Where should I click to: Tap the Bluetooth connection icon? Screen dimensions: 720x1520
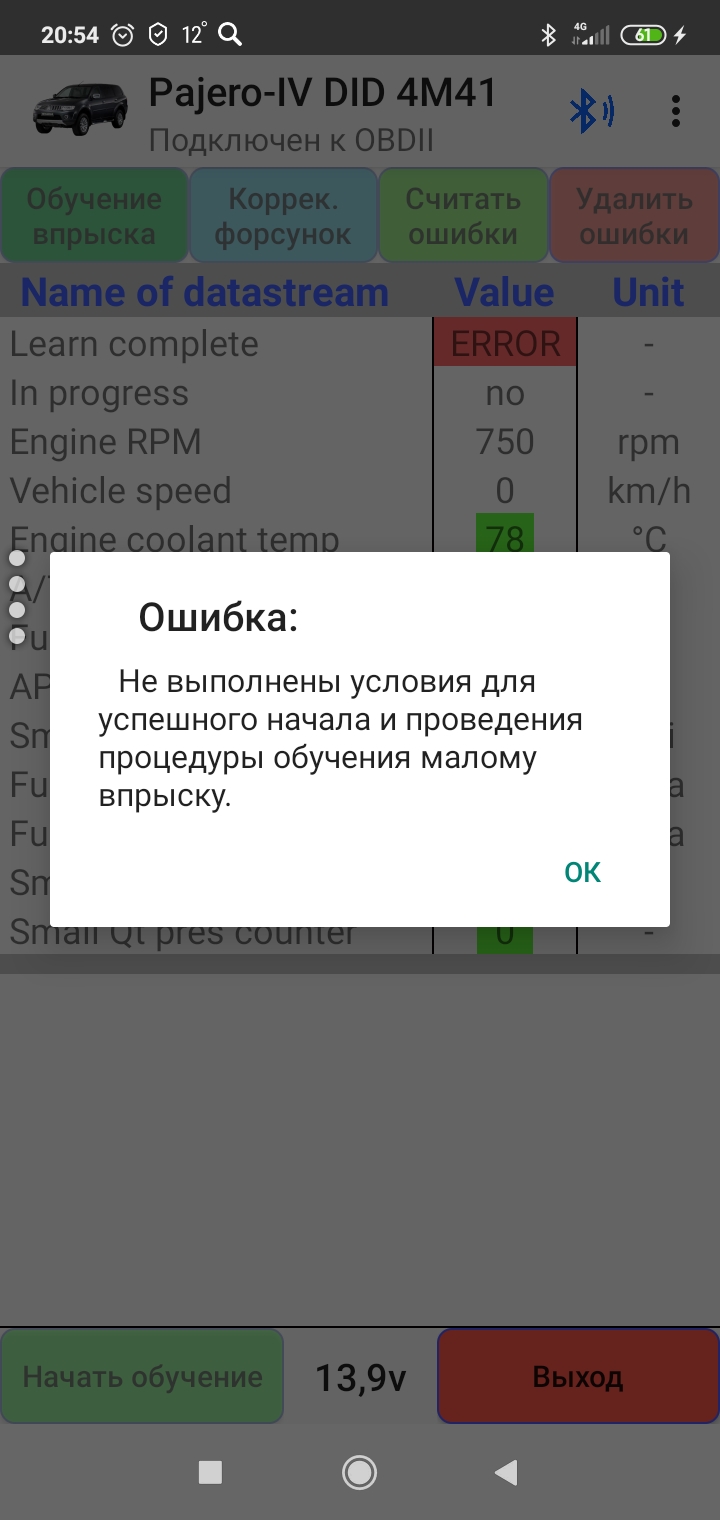click(591, 111)
